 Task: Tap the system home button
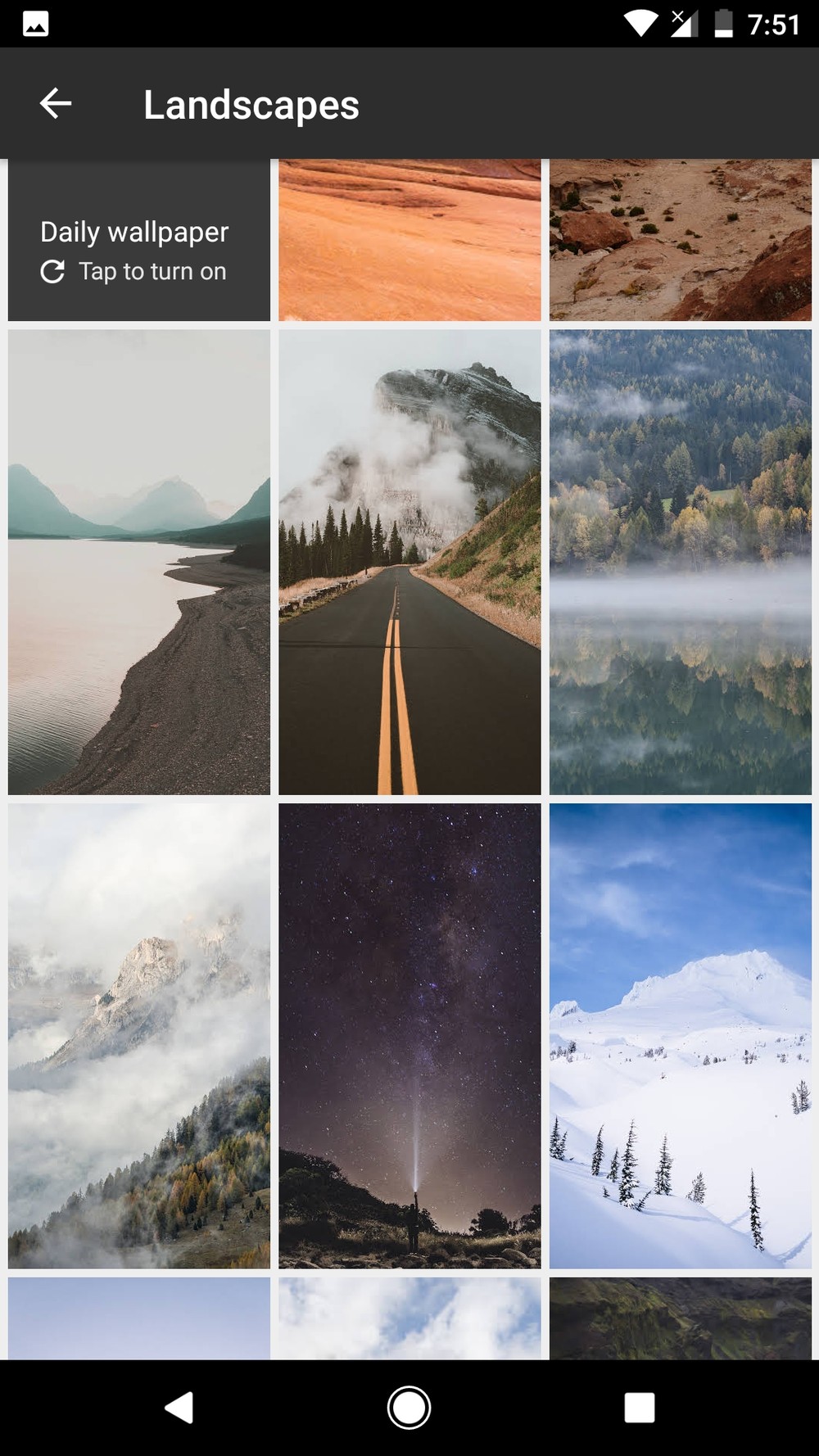(x=409, y=1408)
